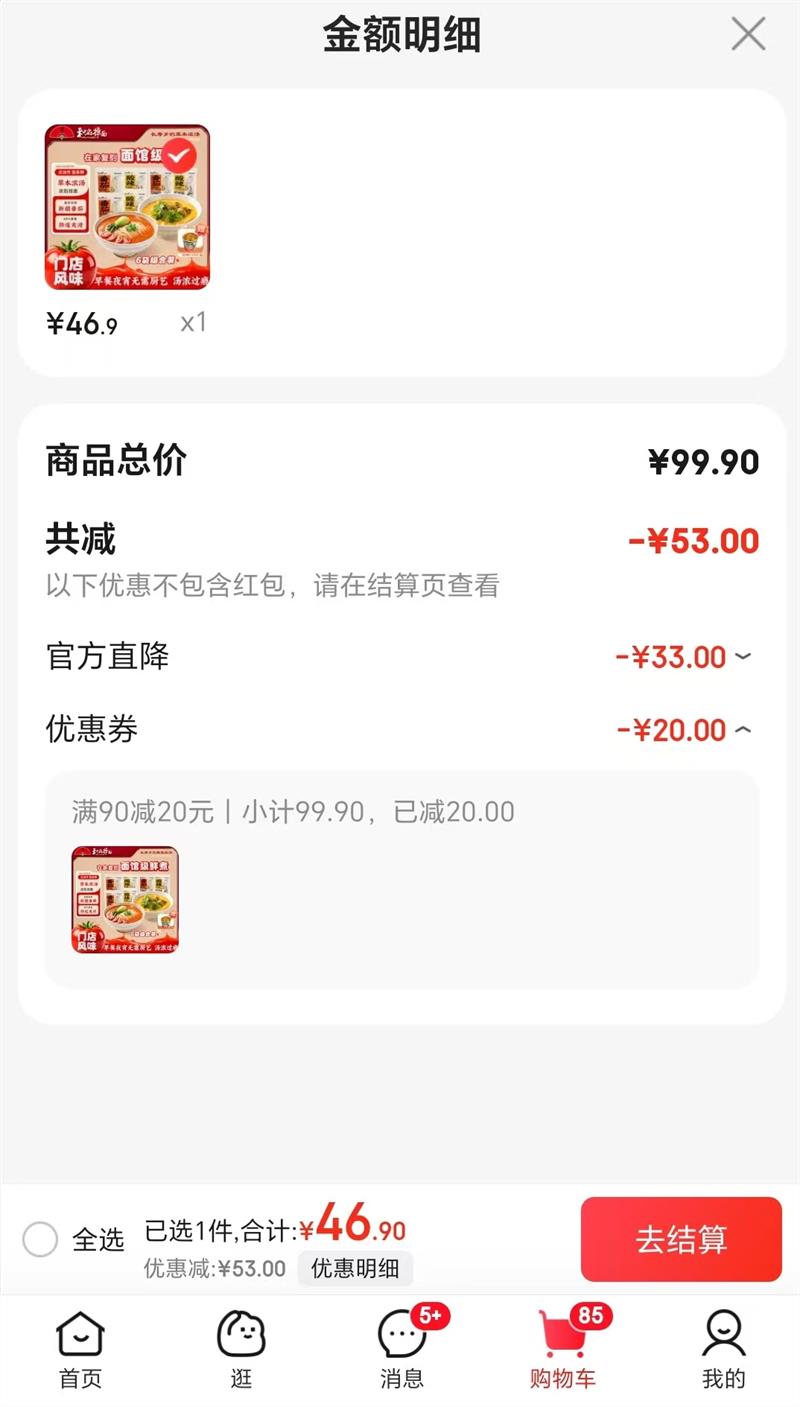
Task: Close the 金额明细 panel
Action: point(748,34)
